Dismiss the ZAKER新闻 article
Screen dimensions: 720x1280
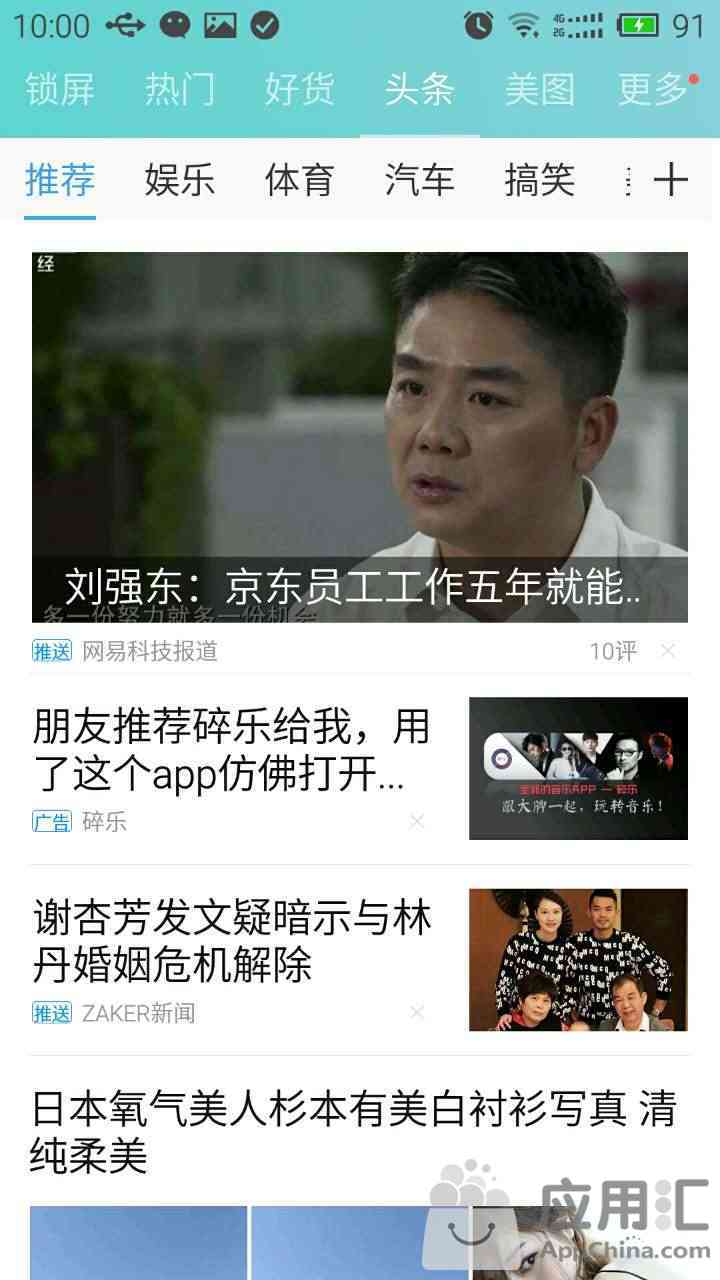pyautogui.click(x=417, y=1013)
